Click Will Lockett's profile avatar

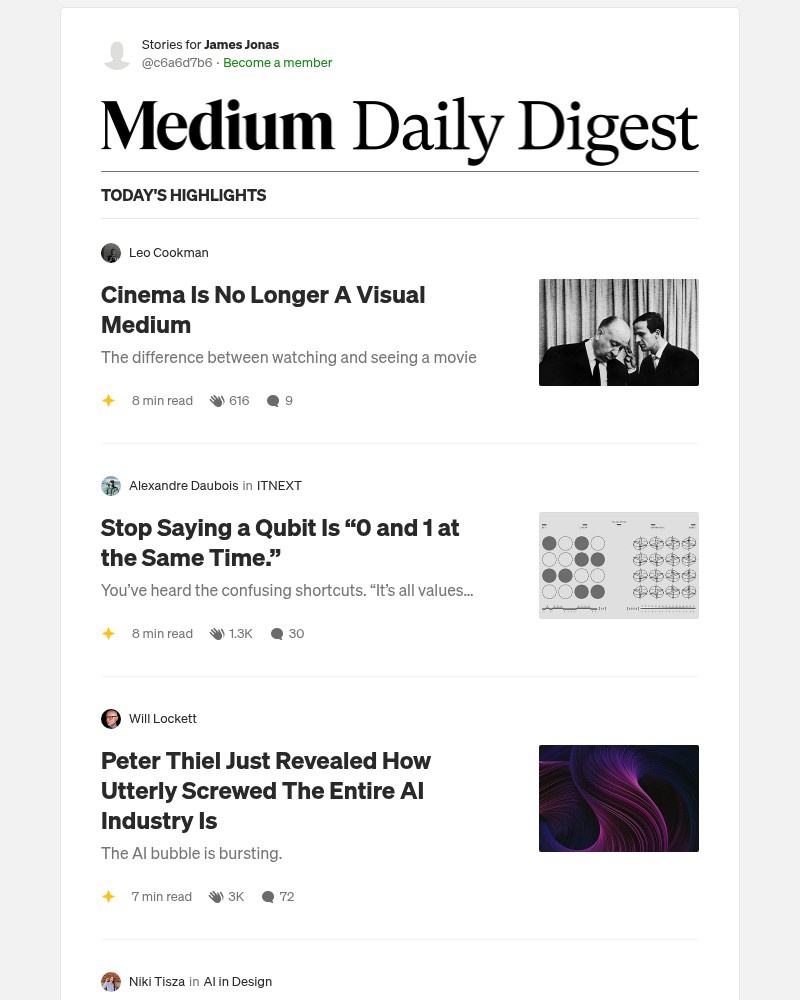(111, 718)
